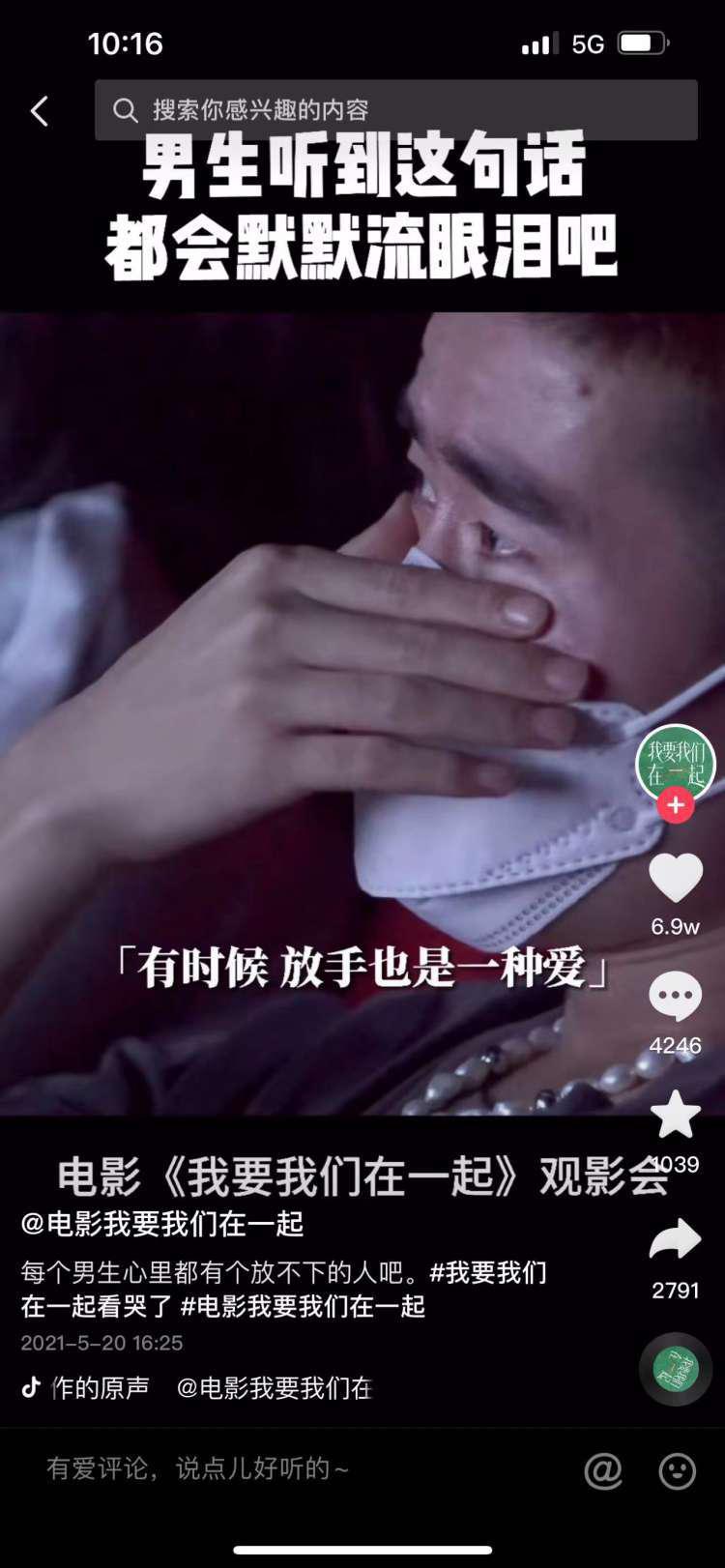The image size is (725, 1568).
Task: Open the comments bubble icon
Action: coord(675,997)
